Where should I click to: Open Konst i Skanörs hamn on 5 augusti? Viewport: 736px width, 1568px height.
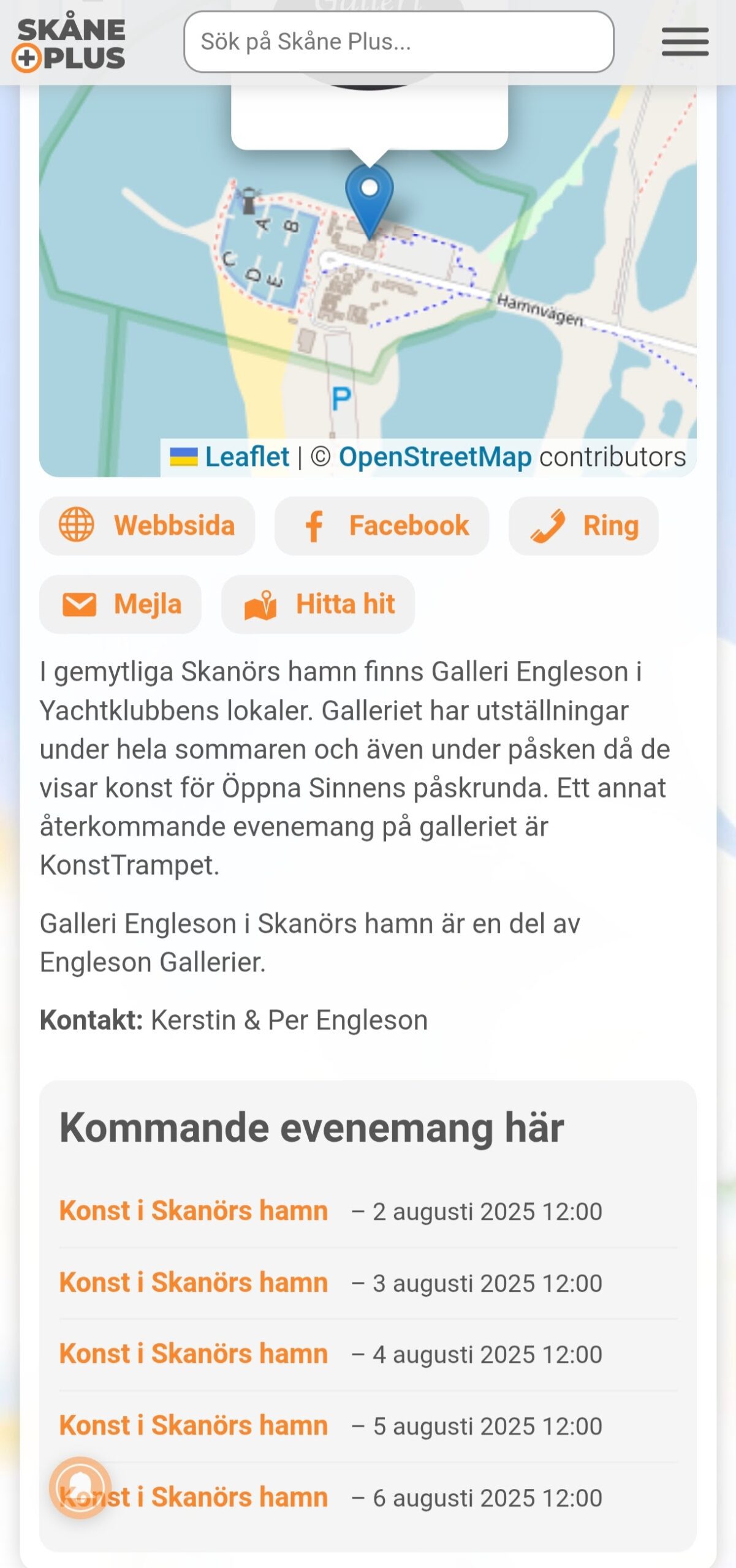pyautogui.click(x=194, y=1425)
